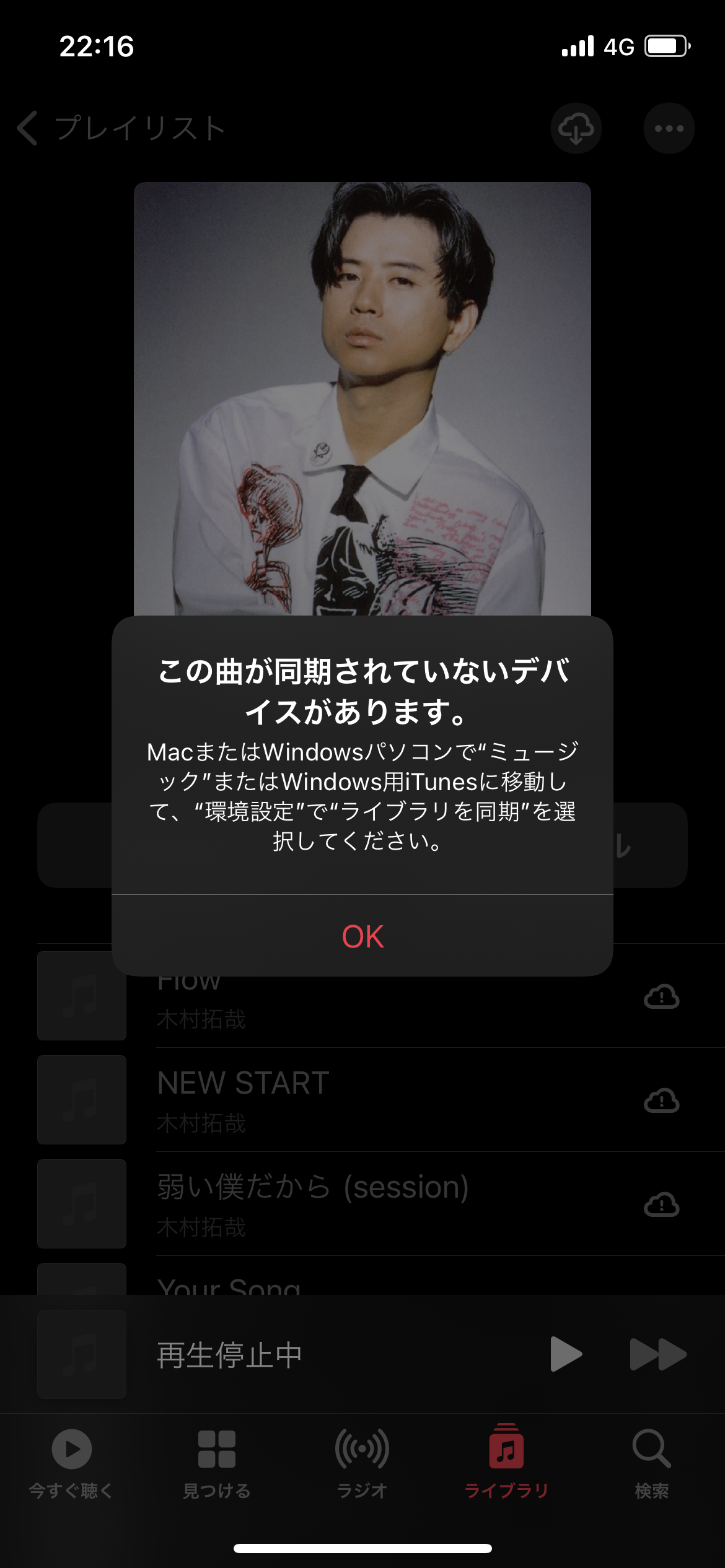Open the three-dot more options menu
This screenshot has height=1568, width=725.
pyautogui.click(x=669, y=128)
